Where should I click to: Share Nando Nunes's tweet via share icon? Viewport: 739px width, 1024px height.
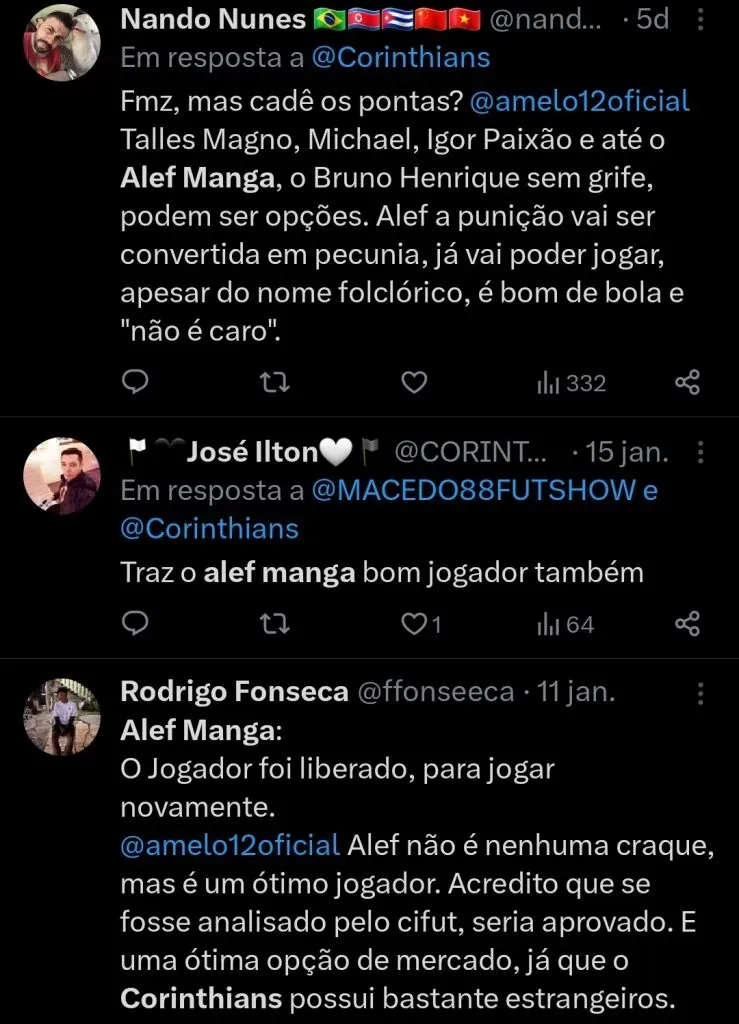tap(687, 382)
